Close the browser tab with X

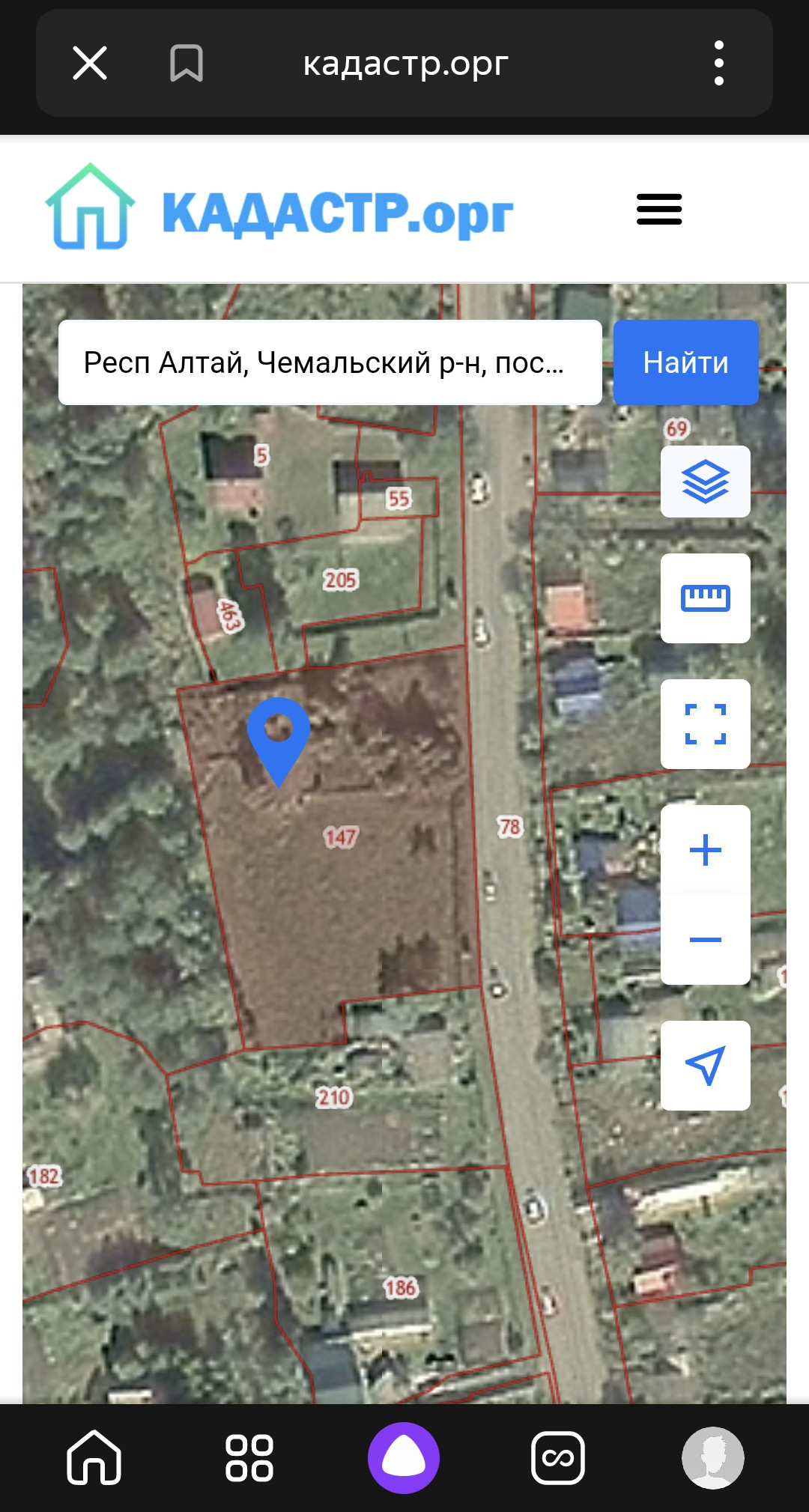(x=90, y=63)
